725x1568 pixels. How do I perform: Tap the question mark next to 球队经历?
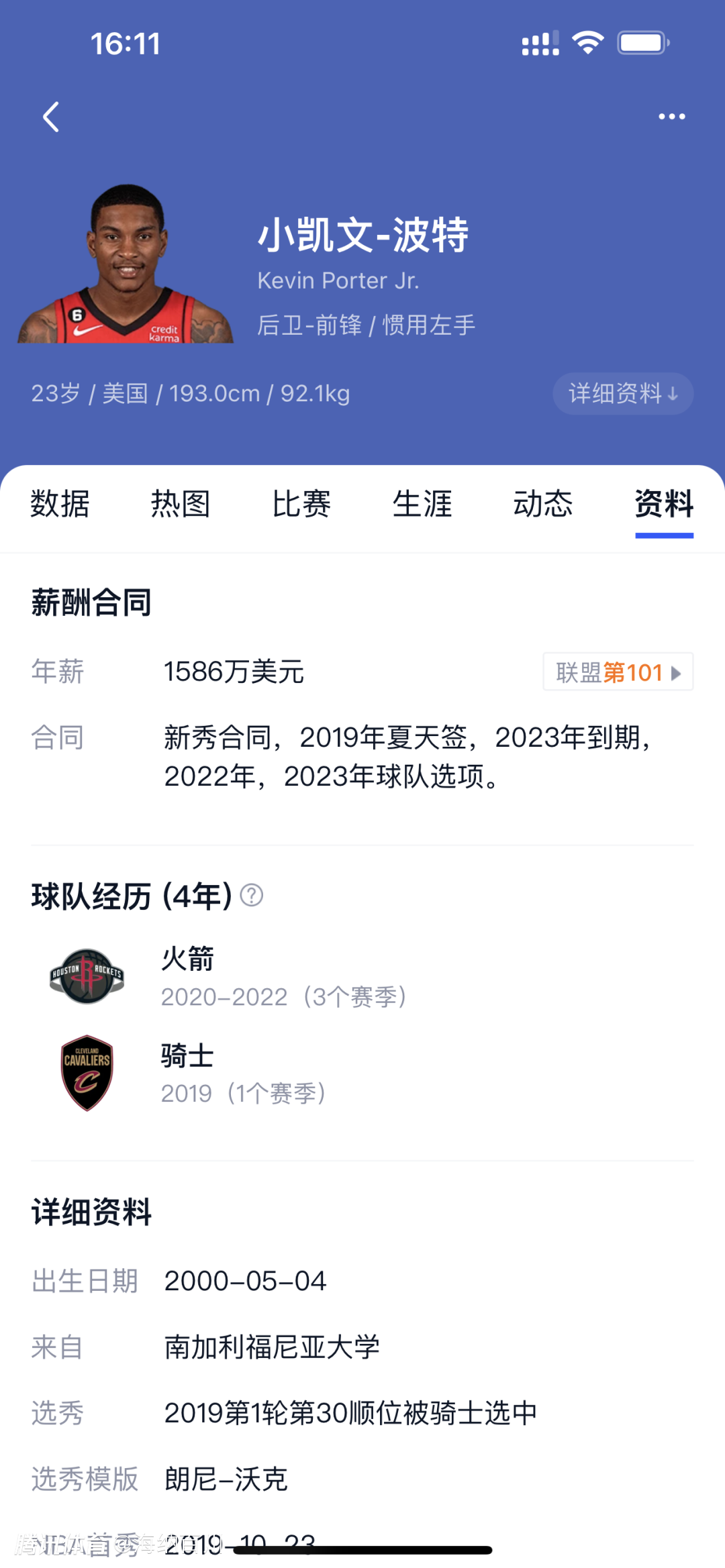pos(252,895)
